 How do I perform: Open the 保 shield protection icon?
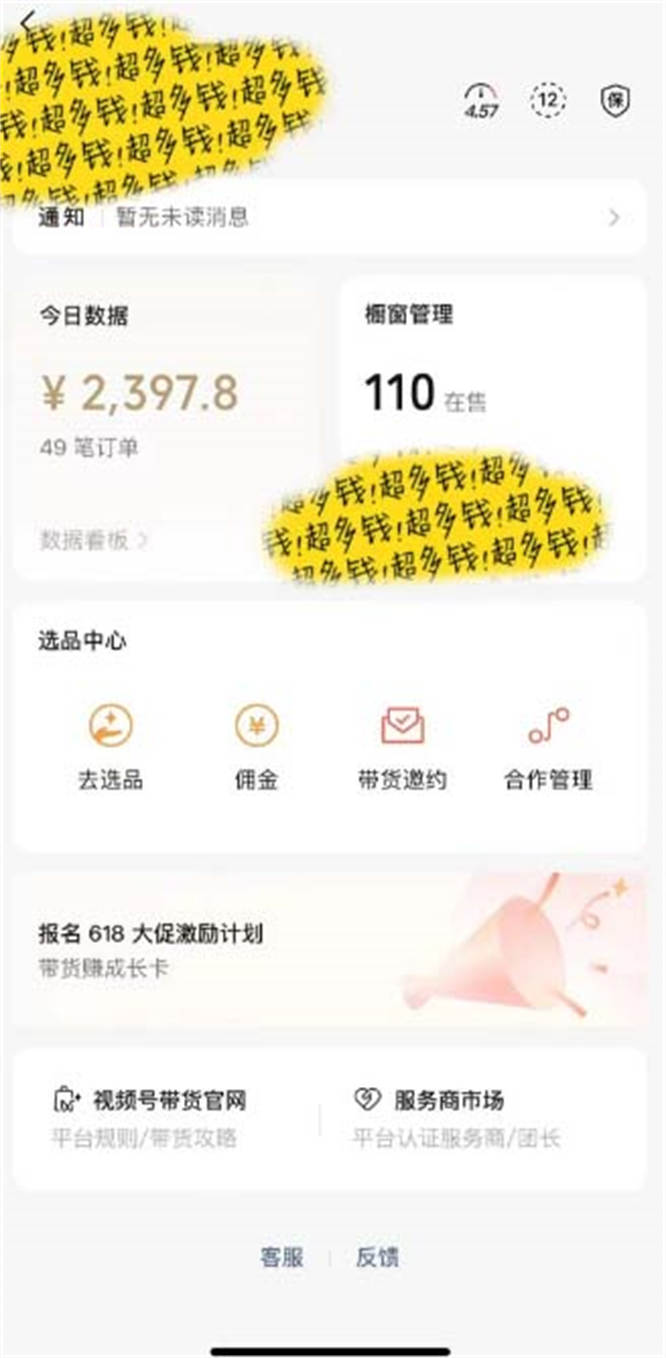[614, 100]
